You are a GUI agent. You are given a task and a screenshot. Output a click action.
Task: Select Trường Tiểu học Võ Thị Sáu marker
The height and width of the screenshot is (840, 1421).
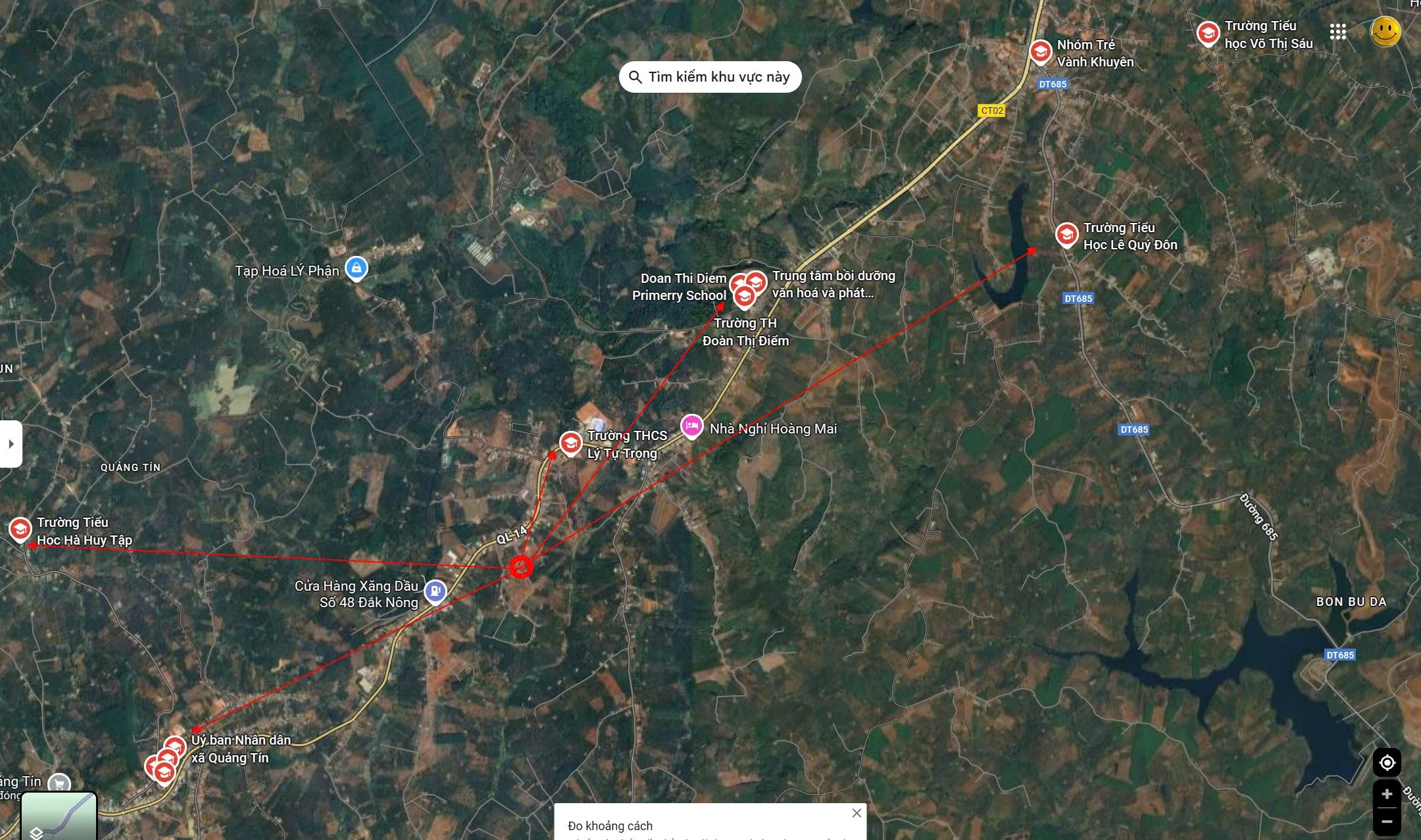(x=1208, y=33)
